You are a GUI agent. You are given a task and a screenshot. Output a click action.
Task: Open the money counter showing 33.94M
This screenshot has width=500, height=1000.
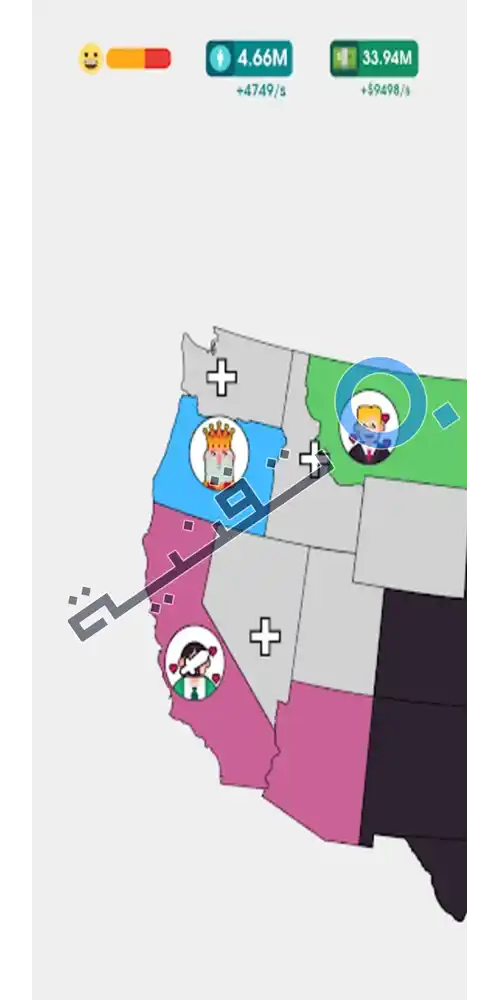tap(374, 58)
